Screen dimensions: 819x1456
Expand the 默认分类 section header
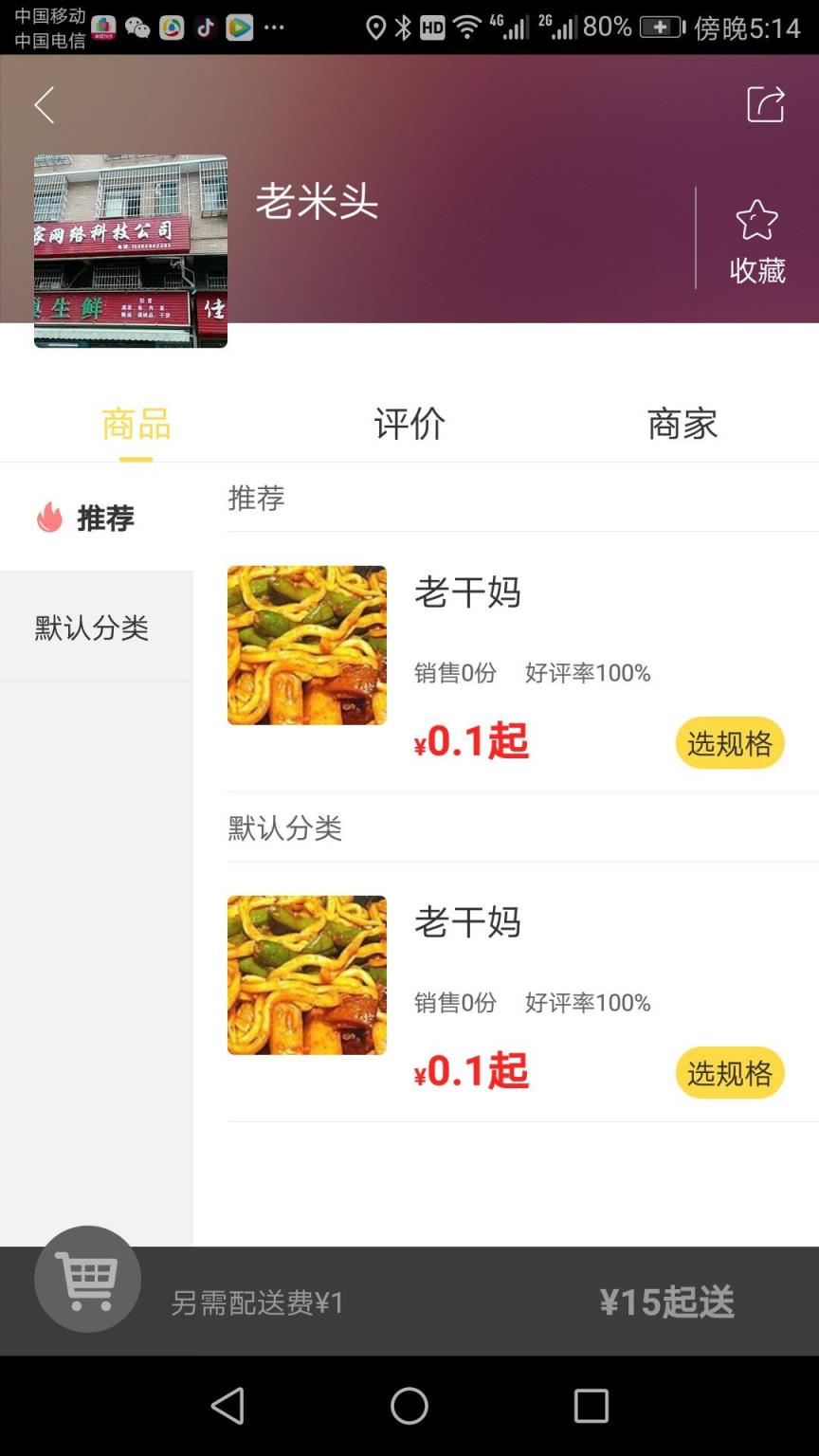pyautogui.click(x=285, y=828)
